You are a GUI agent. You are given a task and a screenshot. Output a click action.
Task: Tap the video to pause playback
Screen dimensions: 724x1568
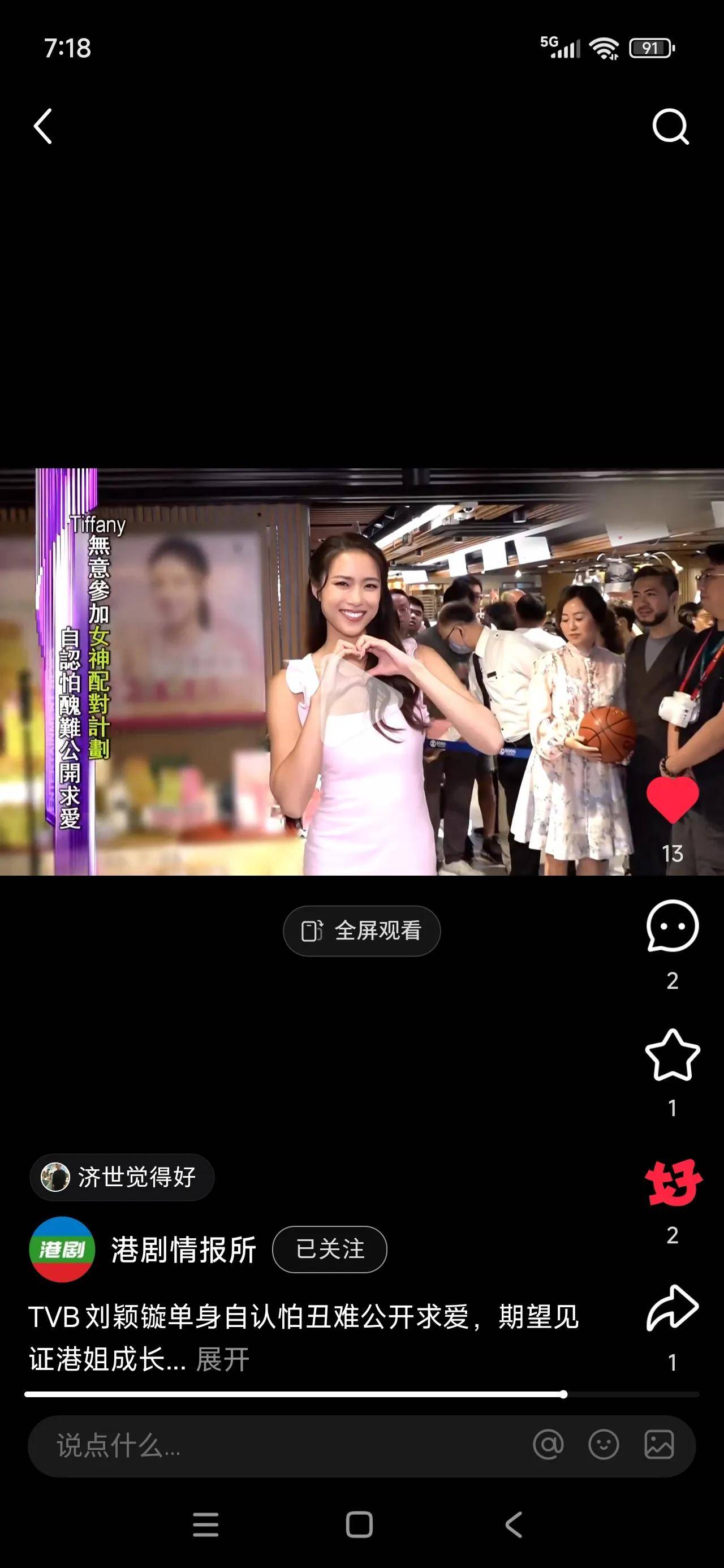(361, 671)
